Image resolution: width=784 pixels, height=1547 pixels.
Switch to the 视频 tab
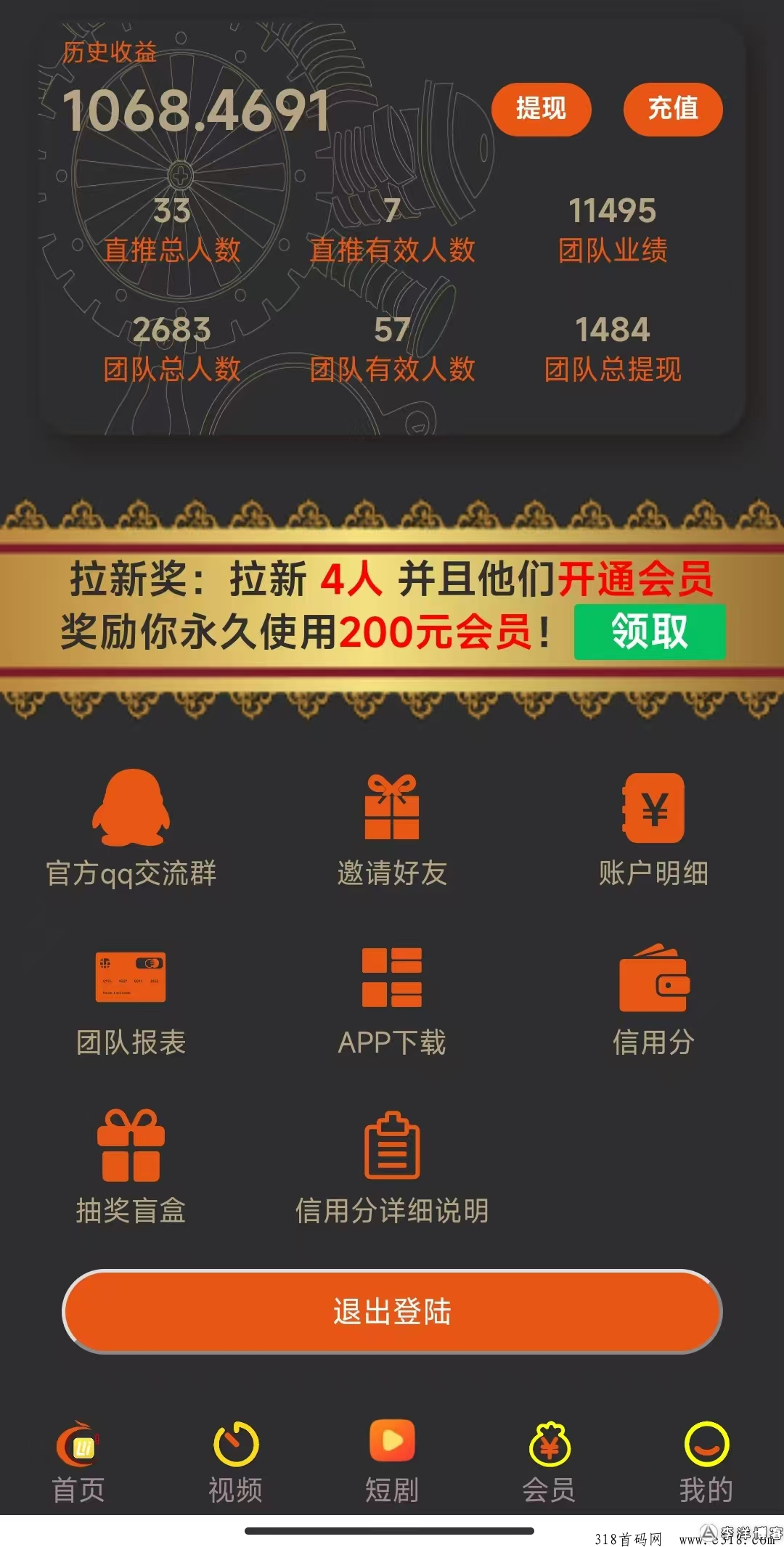tap(235, 1462)
